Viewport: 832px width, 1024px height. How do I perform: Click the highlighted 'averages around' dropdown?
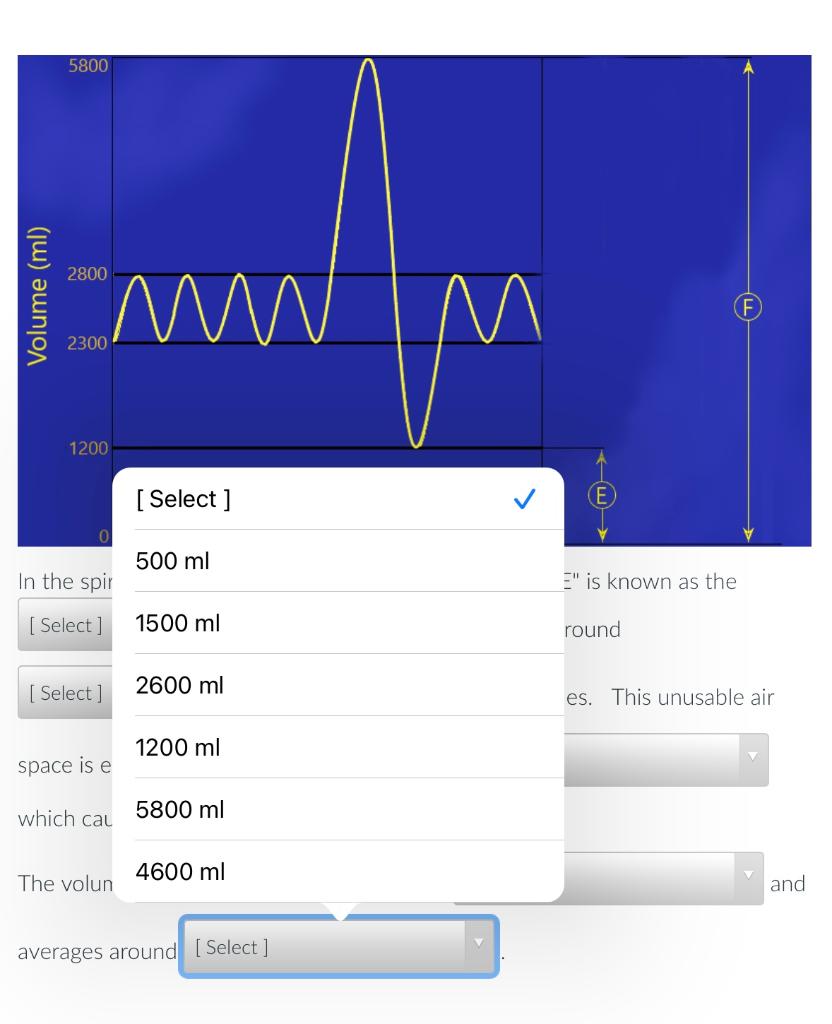(338, 947)
